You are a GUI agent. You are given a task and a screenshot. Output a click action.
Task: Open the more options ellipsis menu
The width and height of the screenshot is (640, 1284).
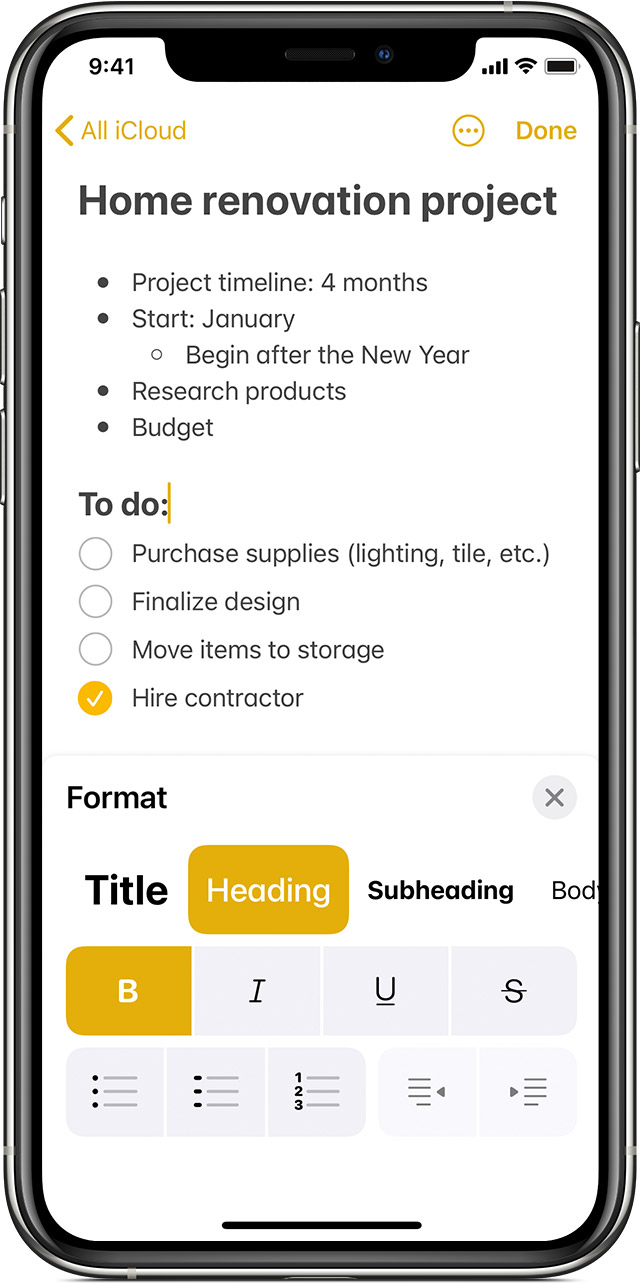pyautogui.click(x=468, y=131)
